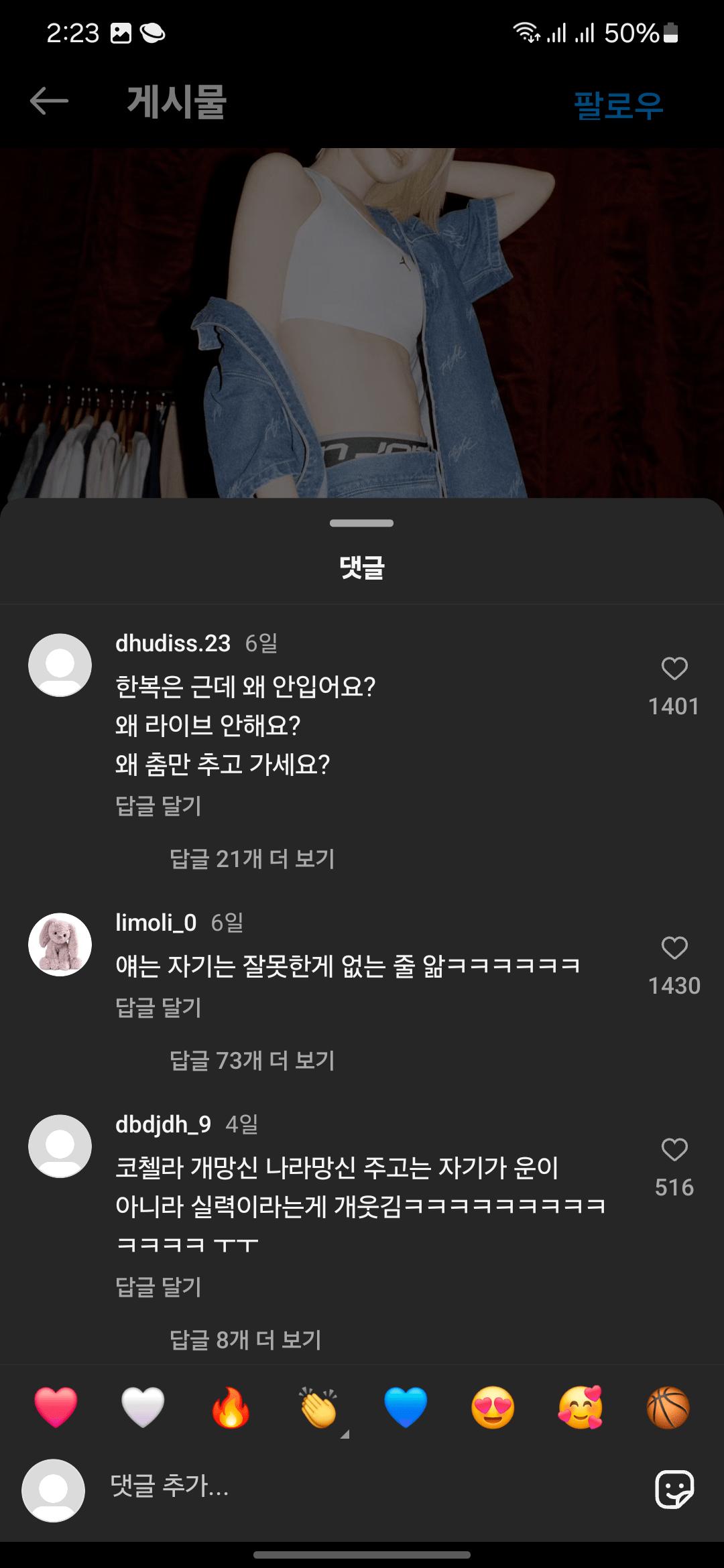Reply to dbdjdh_9's comment

[158, 1287]
